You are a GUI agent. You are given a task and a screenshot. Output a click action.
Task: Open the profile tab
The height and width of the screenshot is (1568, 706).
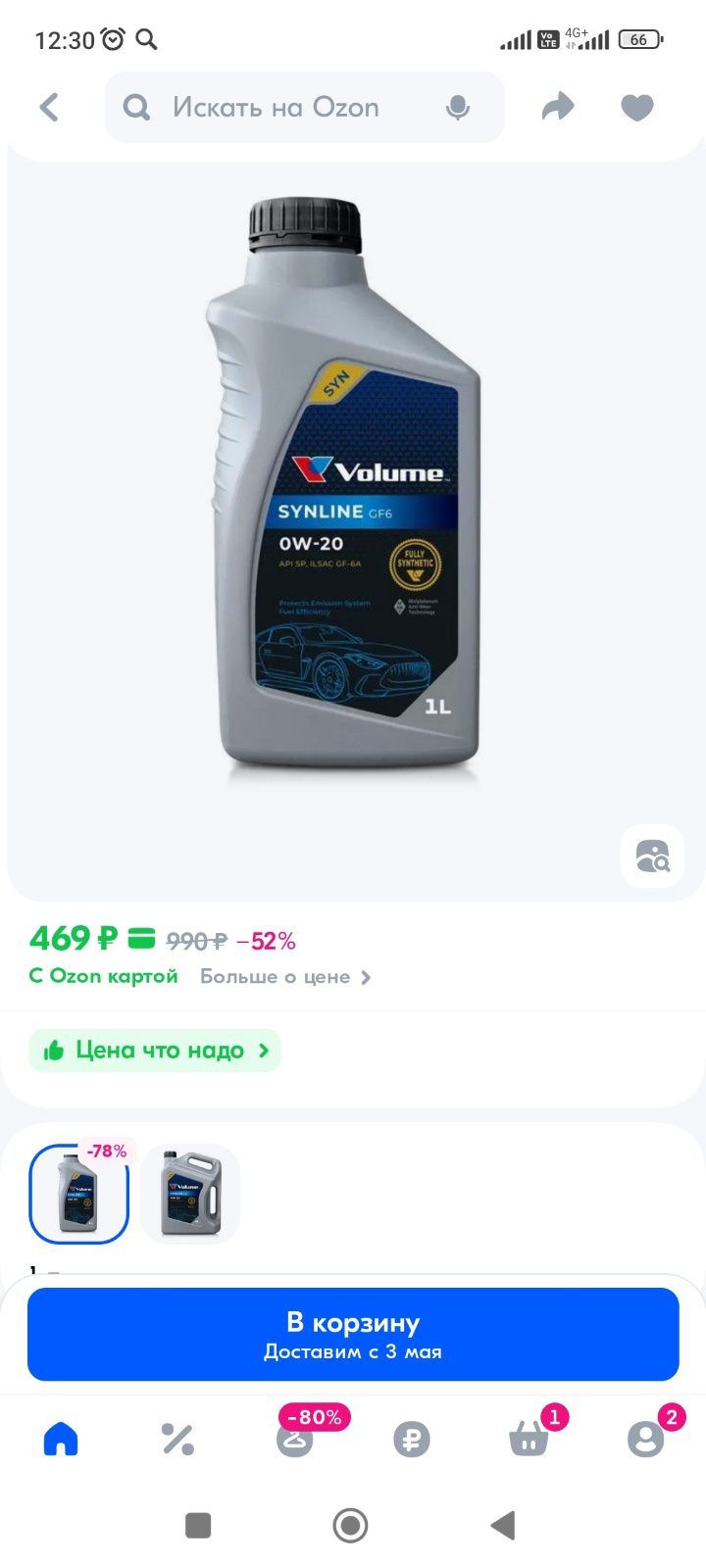click(x=646, y=1438)
